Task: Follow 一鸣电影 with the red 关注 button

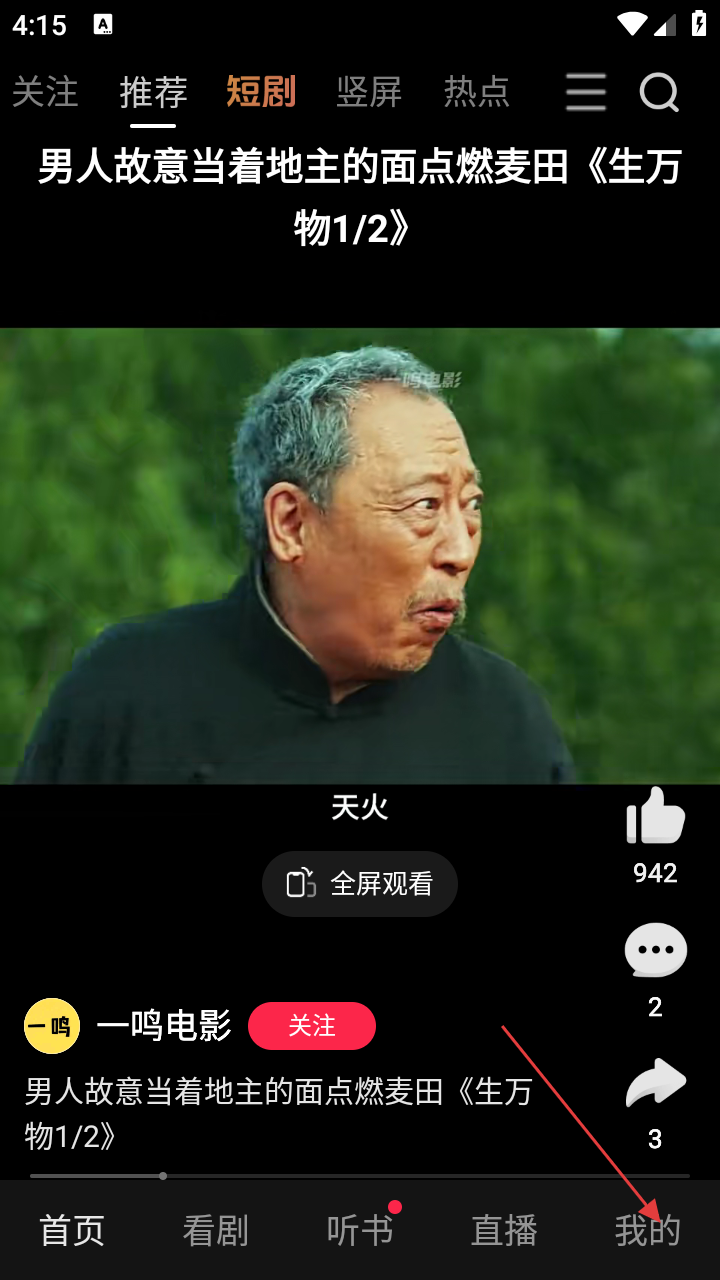Action: pos(312,1026)
